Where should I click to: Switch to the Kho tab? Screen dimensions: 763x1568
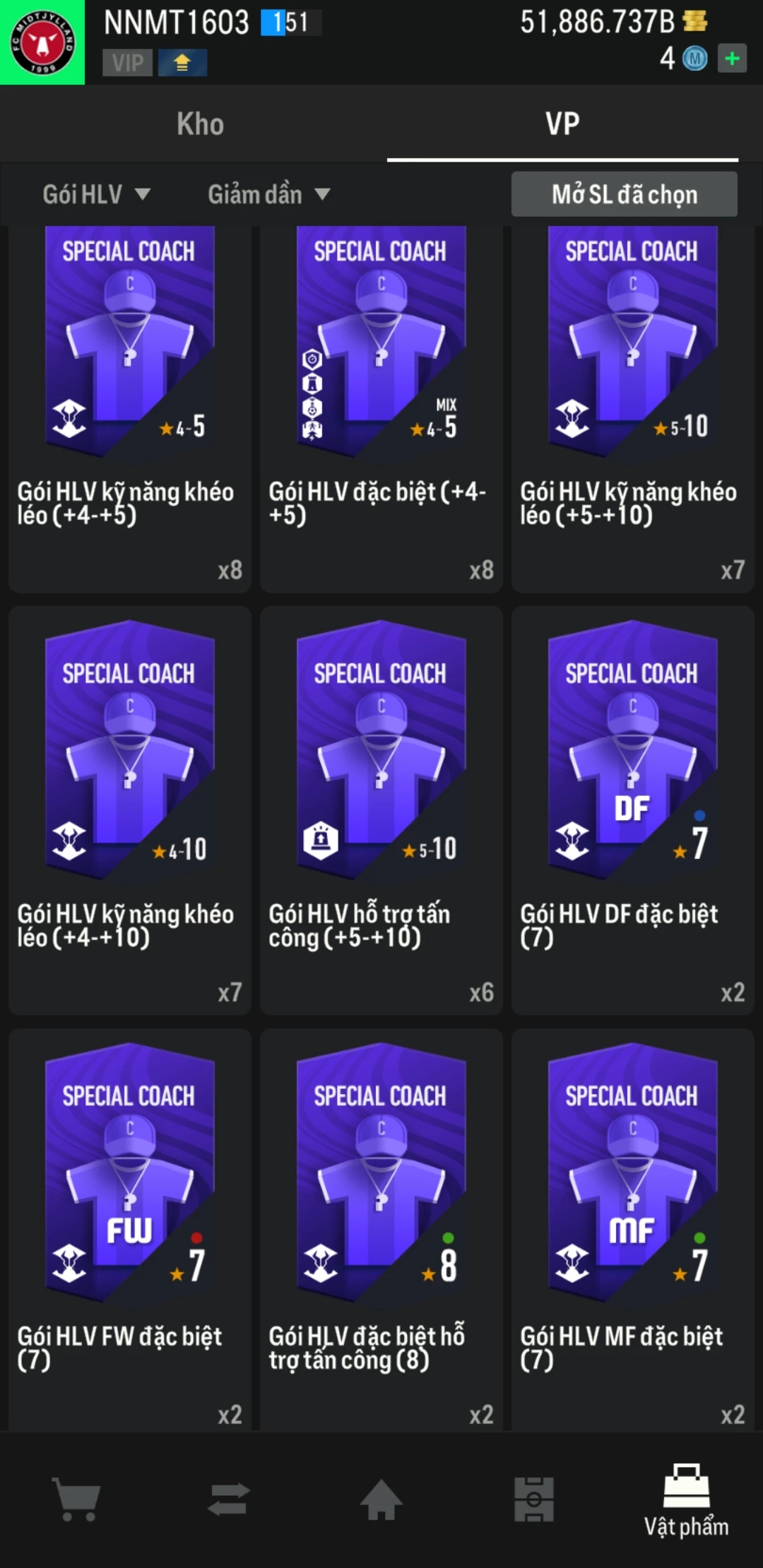click(x=200, y=124)
